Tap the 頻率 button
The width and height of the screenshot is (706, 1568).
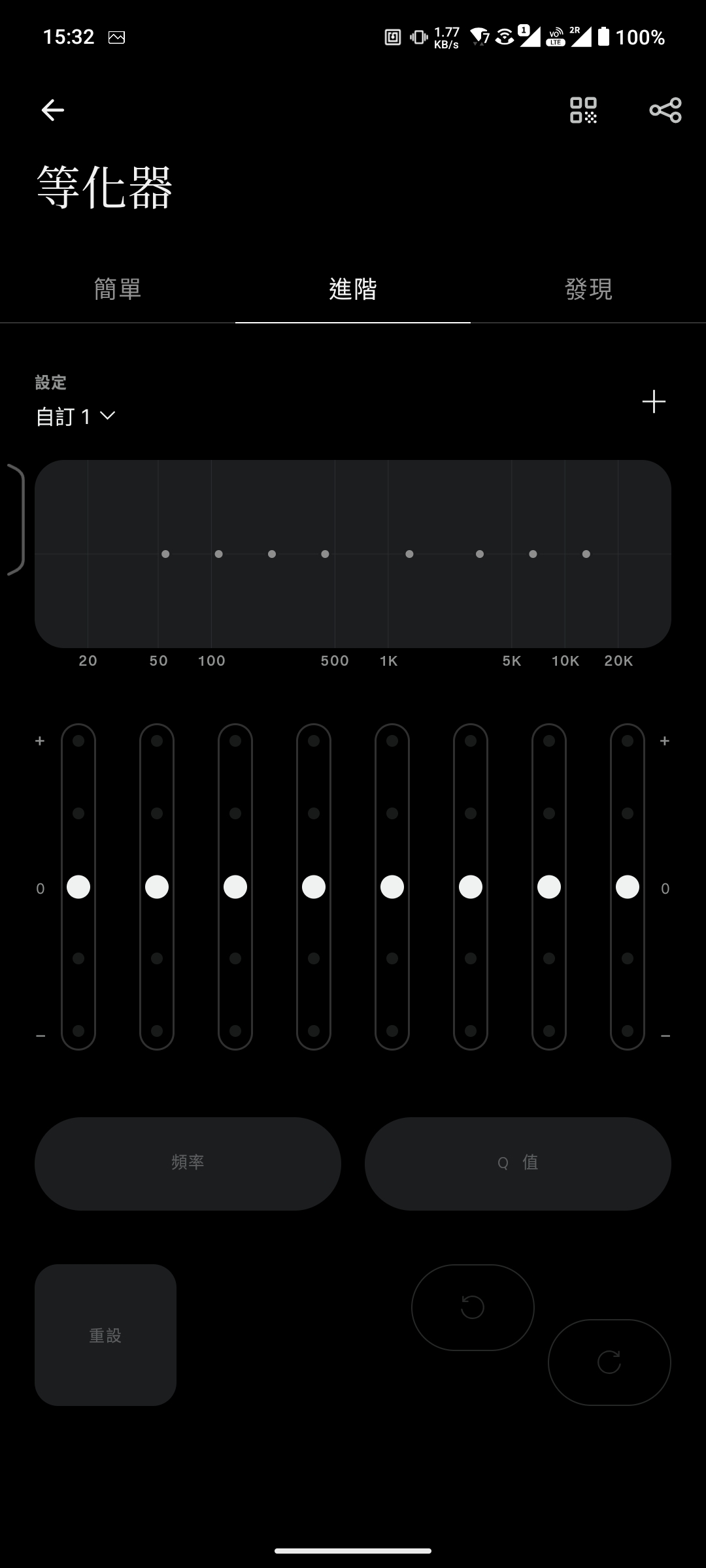click(188, 1163)
